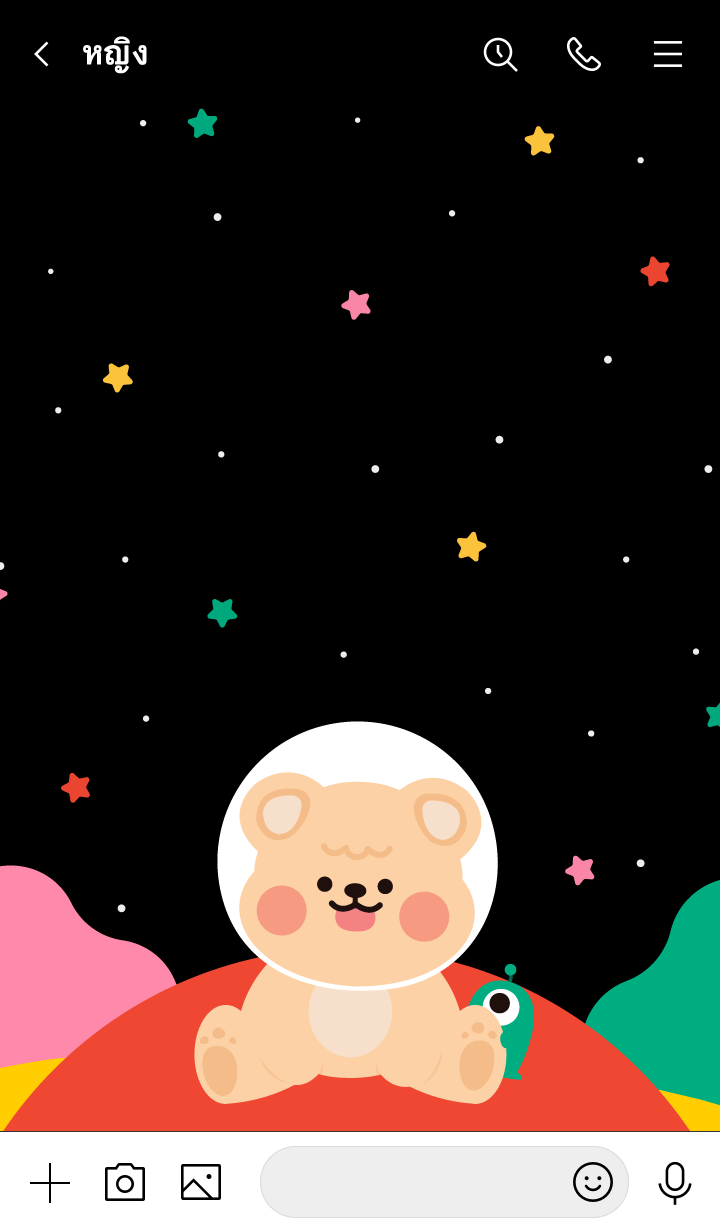Record a voice message with the microphone
Screen dimensions: 720x1232
[x=675, y=1182]
